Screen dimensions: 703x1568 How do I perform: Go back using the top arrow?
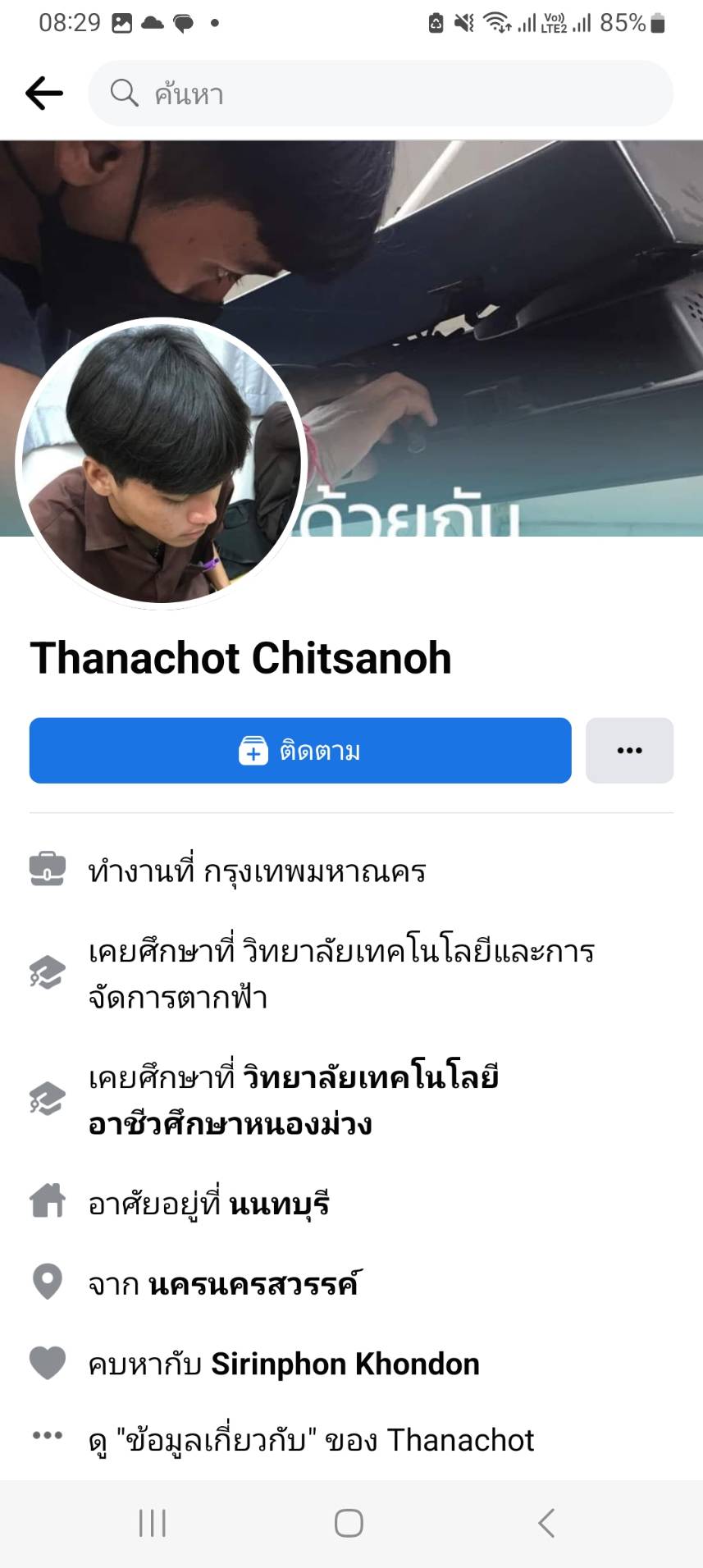point(44,94)
